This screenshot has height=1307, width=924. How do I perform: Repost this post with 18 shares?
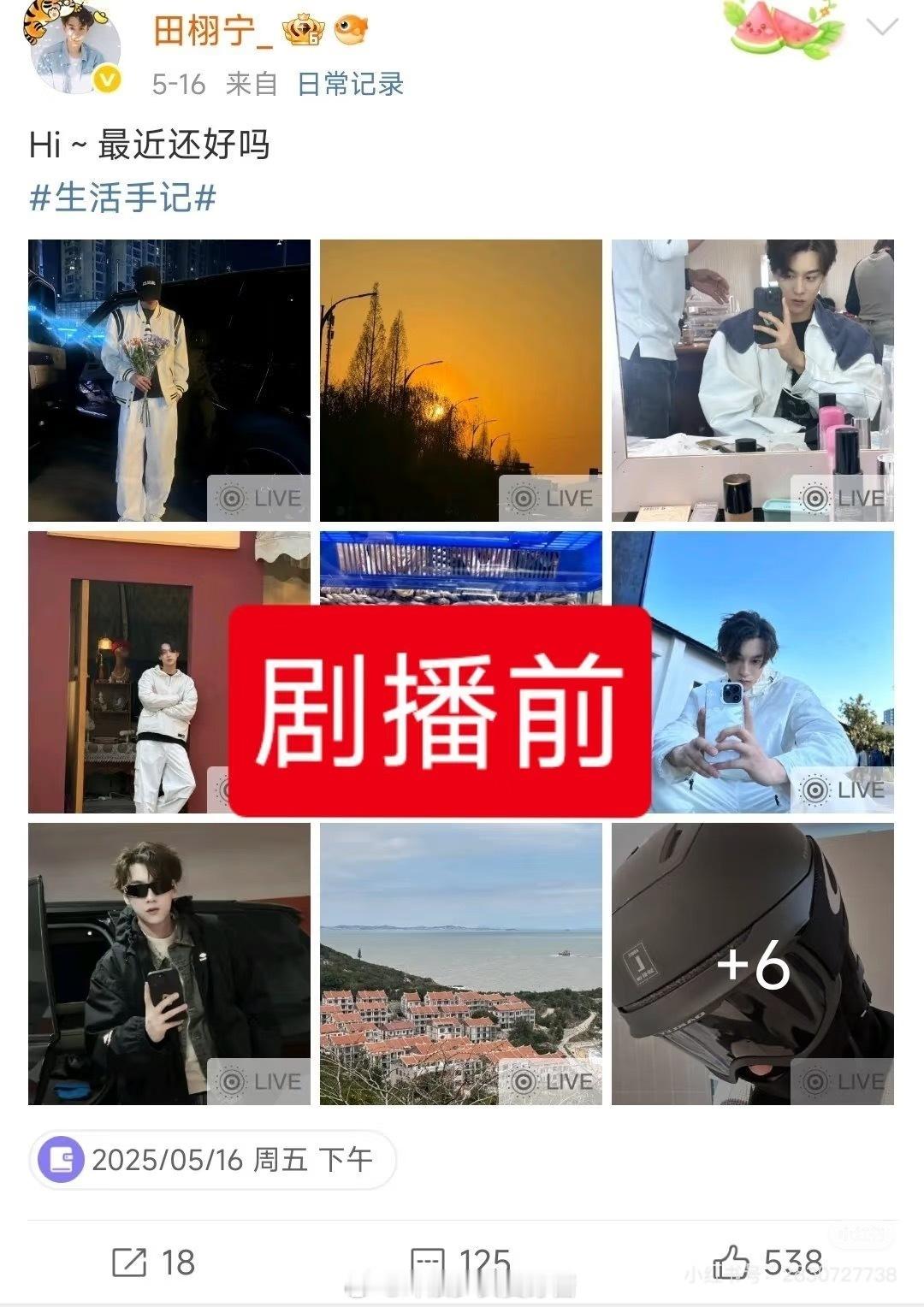click(x=154, y=1263)
